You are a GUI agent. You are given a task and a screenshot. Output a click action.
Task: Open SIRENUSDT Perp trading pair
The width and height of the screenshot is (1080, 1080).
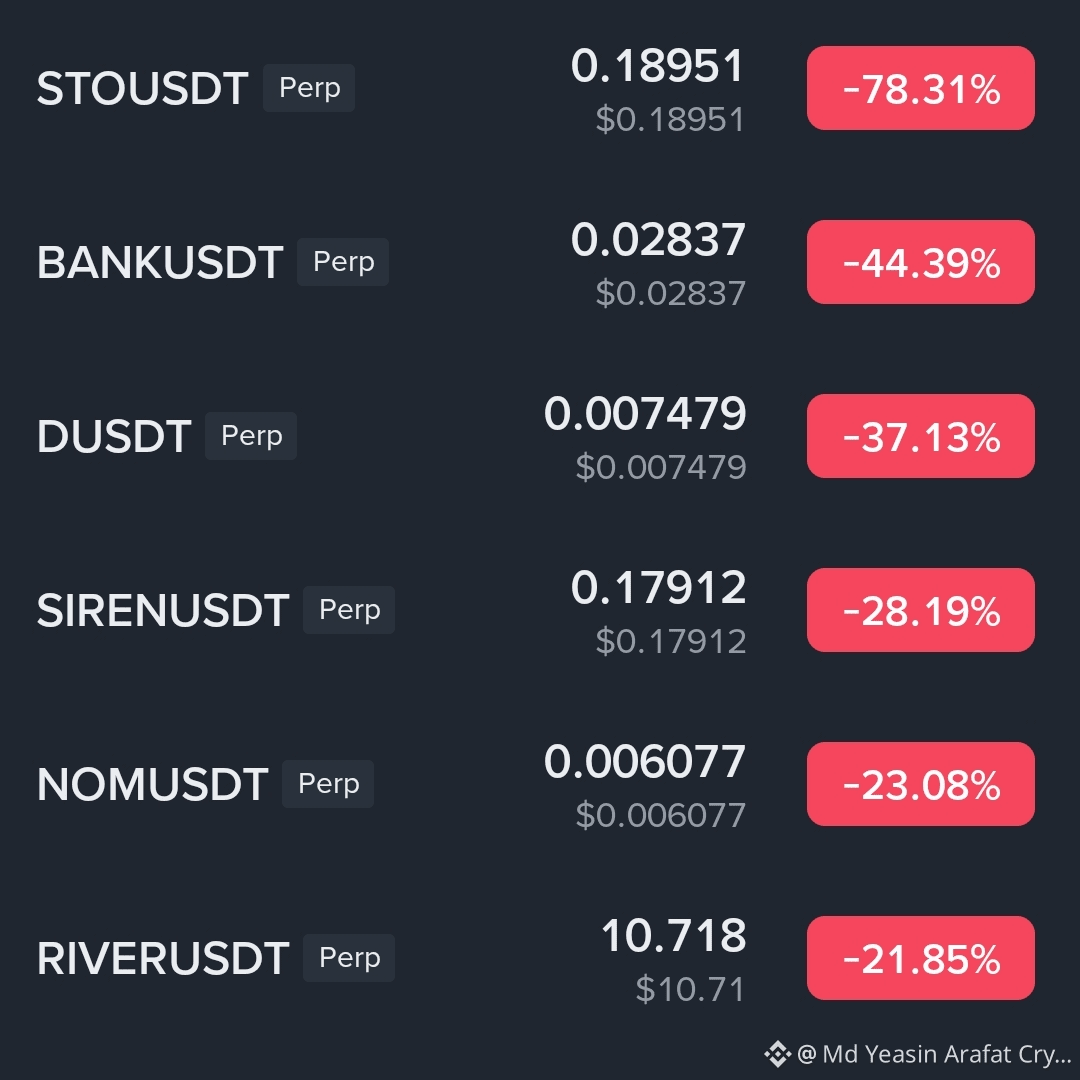(x=540, y=610)
